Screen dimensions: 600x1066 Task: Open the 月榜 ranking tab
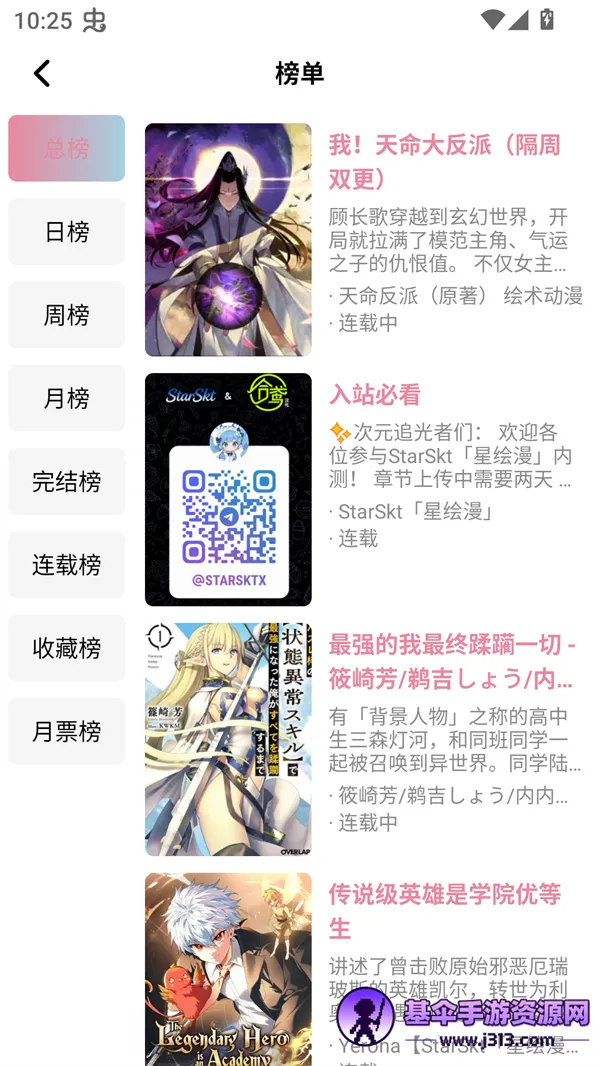pyautogui.click(x=67, y=398)
